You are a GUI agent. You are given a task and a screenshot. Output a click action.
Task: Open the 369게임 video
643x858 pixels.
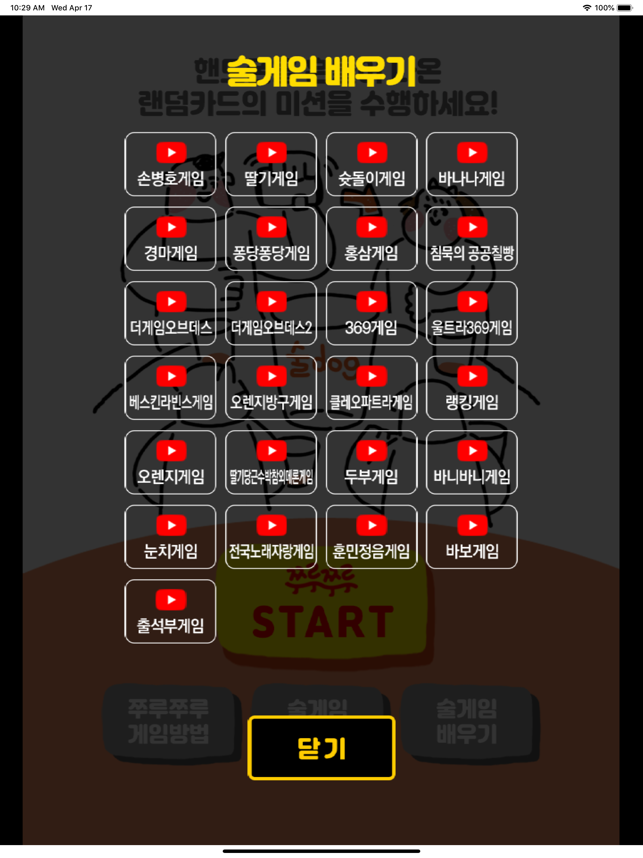[371, 313]
